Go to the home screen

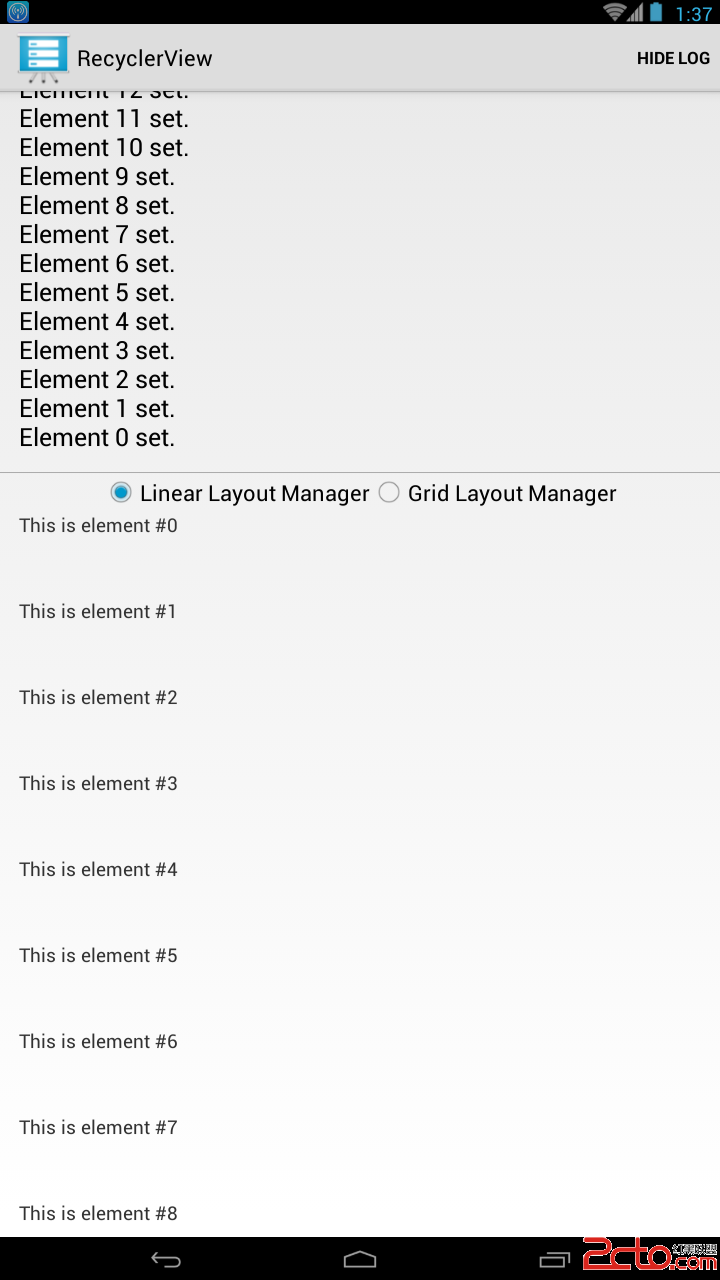[x=360, y=1259]
